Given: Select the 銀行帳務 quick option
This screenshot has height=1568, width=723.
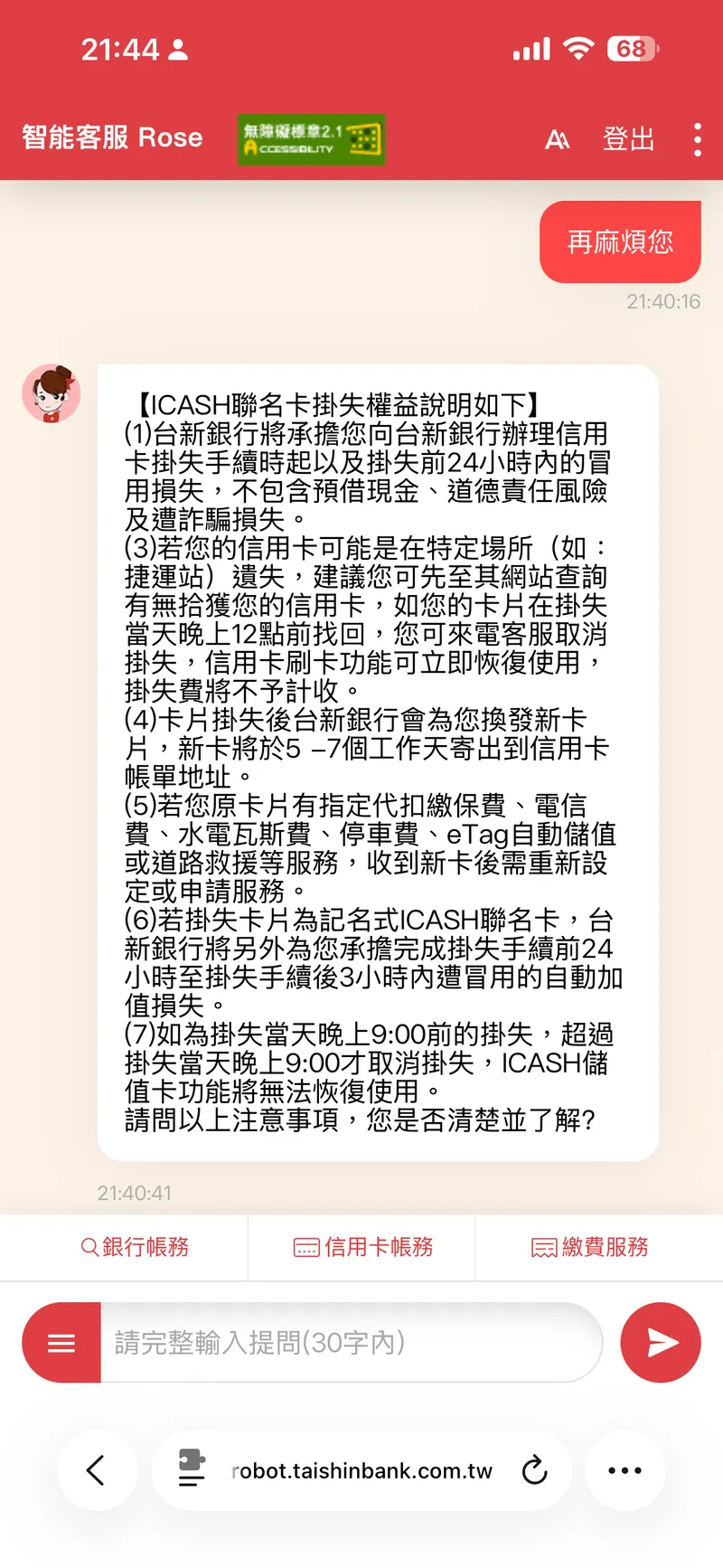Looking at the screenshot, I should tap(135, 1247).
